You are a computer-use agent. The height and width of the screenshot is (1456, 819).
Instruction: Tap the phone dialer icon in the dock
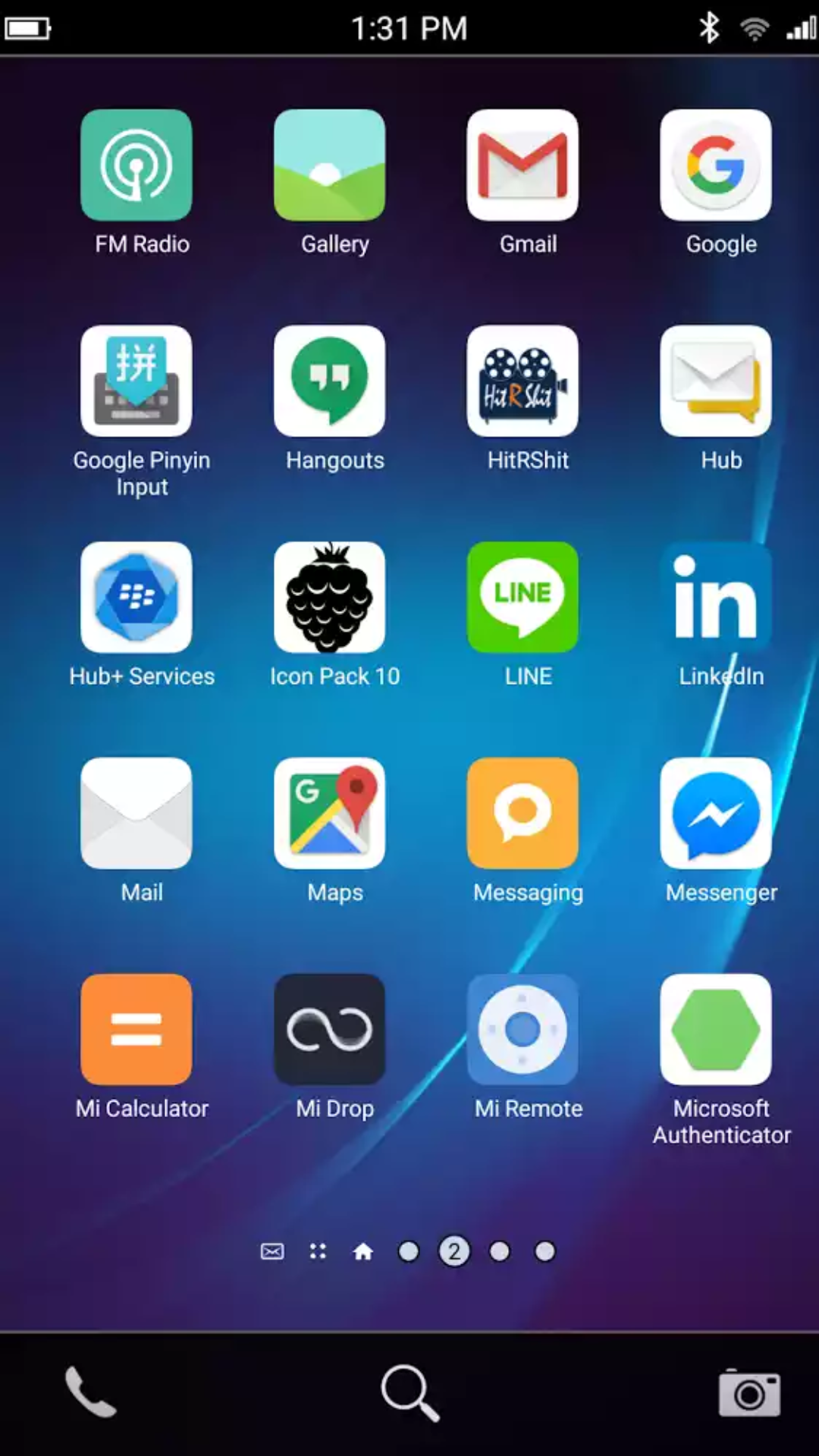(90, 1392)
